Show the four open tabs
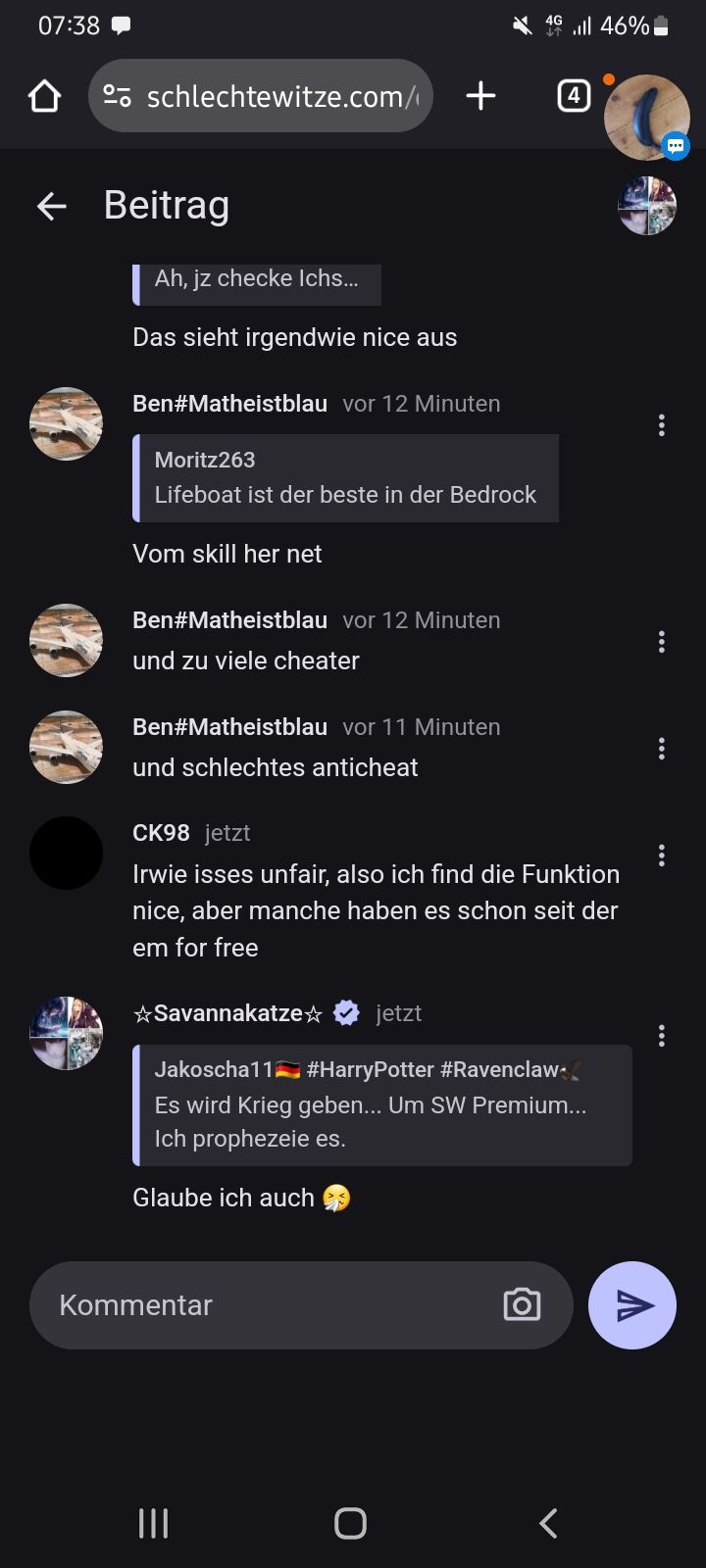The image size is (706, 1568). pyautogui.click(x=574, y=96)
